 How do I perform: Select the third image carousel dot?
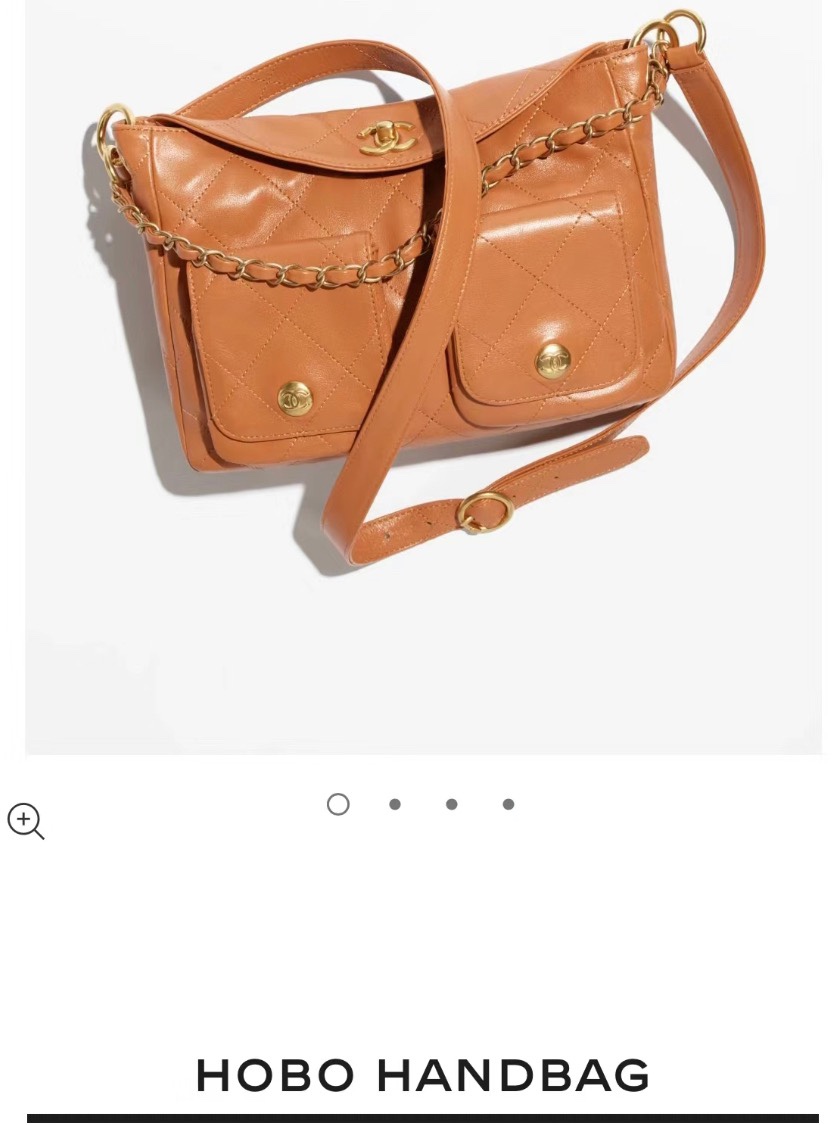pyautogui.click(x=452, y=804)
